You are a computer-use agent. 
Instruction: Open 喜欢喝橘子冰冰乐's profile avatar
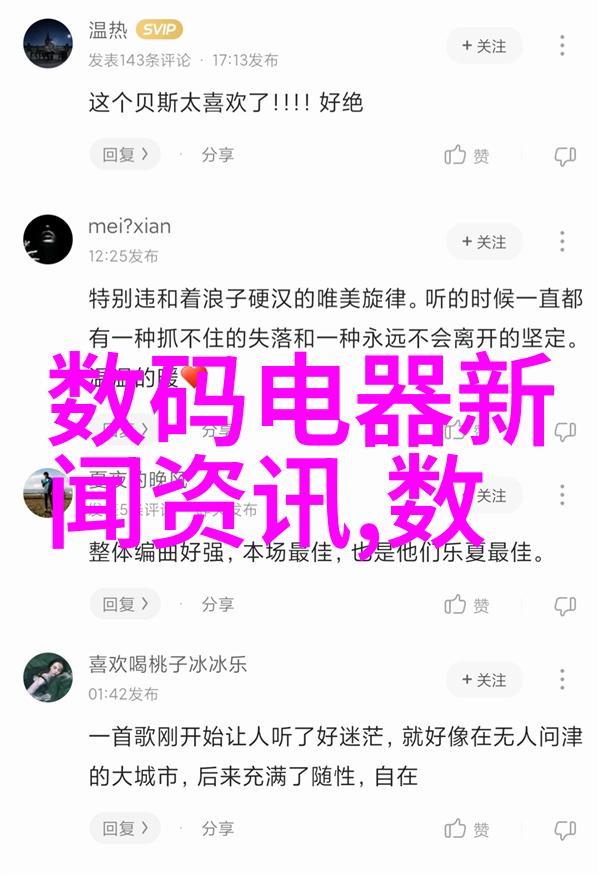click(47, 677)
